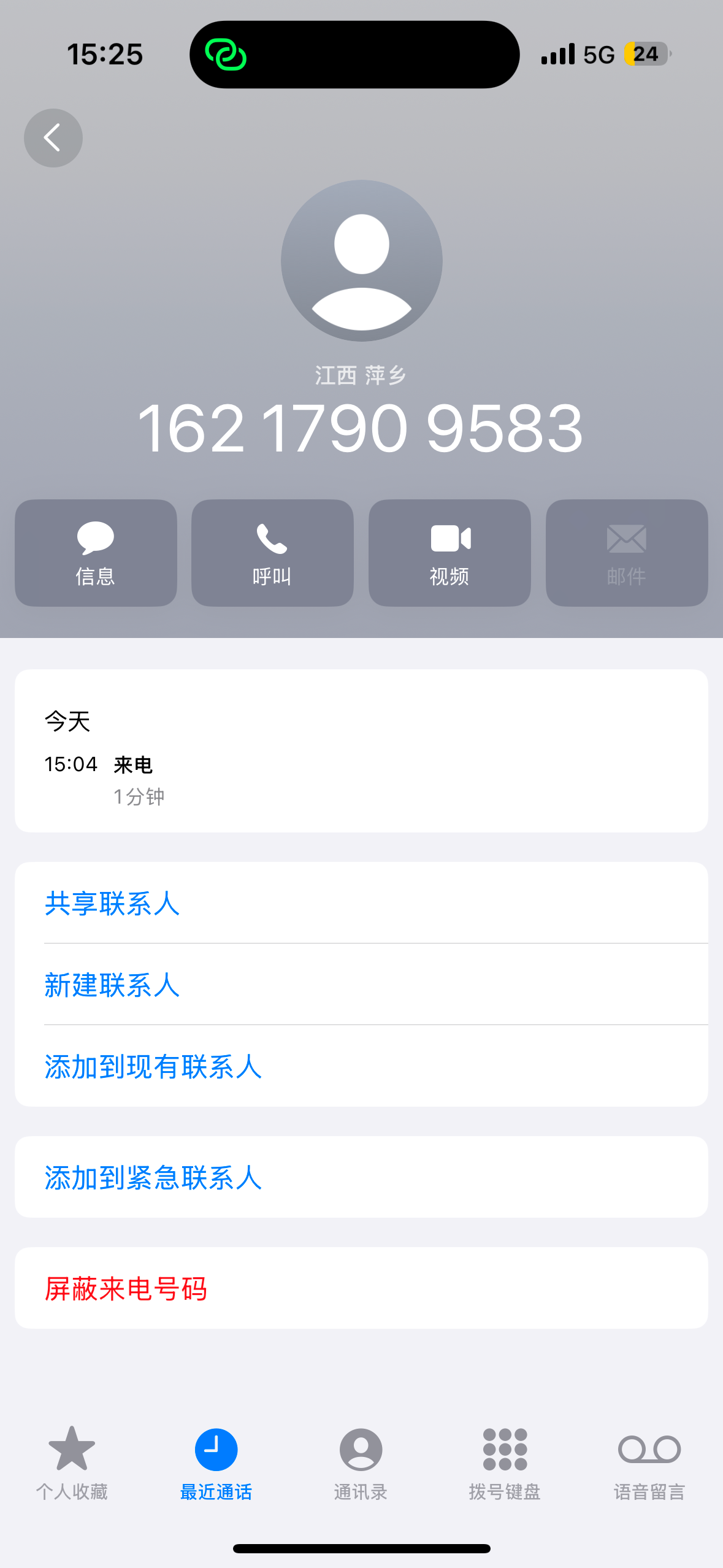Viewport: 723px width, 1568px height.
Task: Call this number with 呼叫 button
Action: click(272, 553)
